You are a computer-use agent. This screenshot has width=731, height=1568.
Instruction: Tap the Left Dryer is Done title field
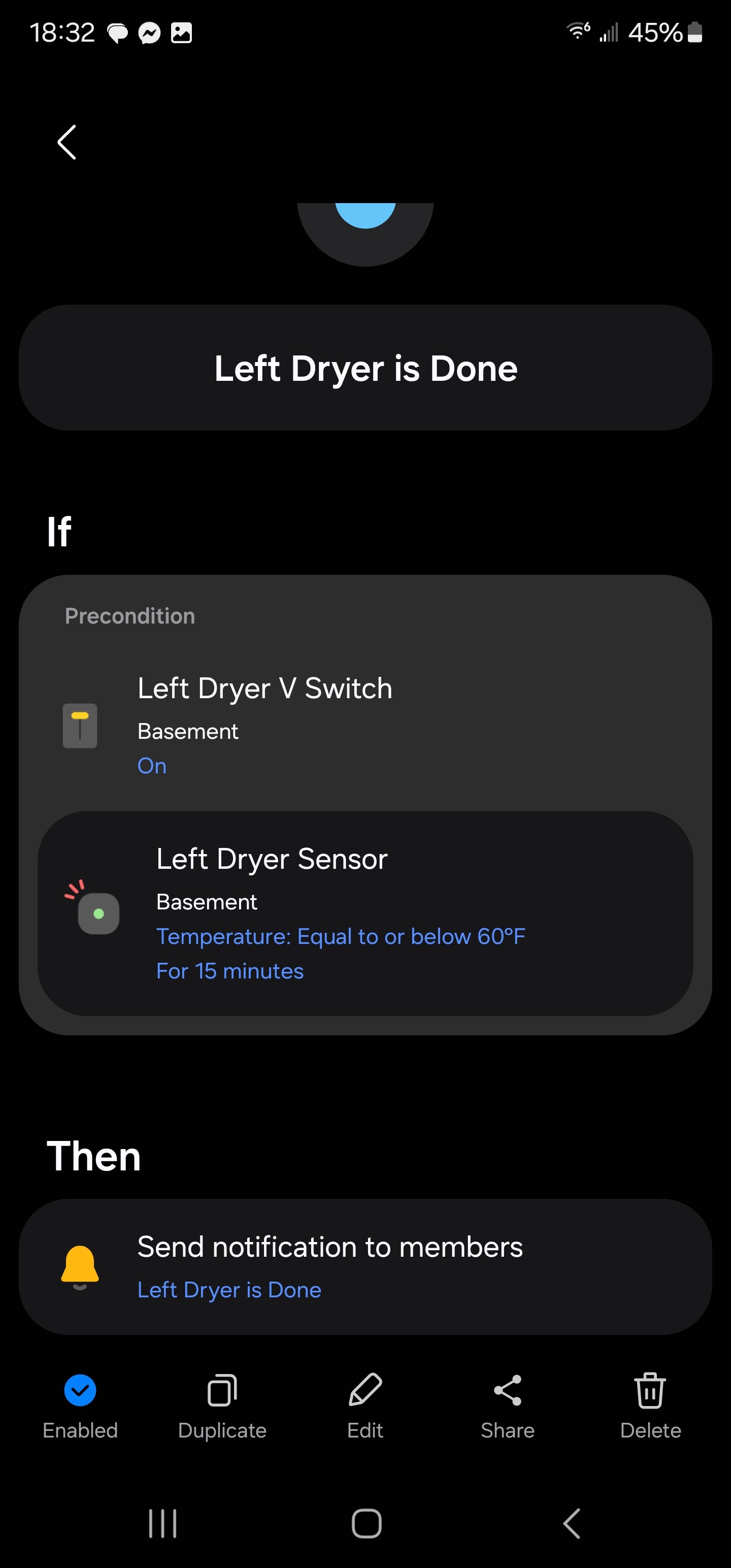point(365,367)
